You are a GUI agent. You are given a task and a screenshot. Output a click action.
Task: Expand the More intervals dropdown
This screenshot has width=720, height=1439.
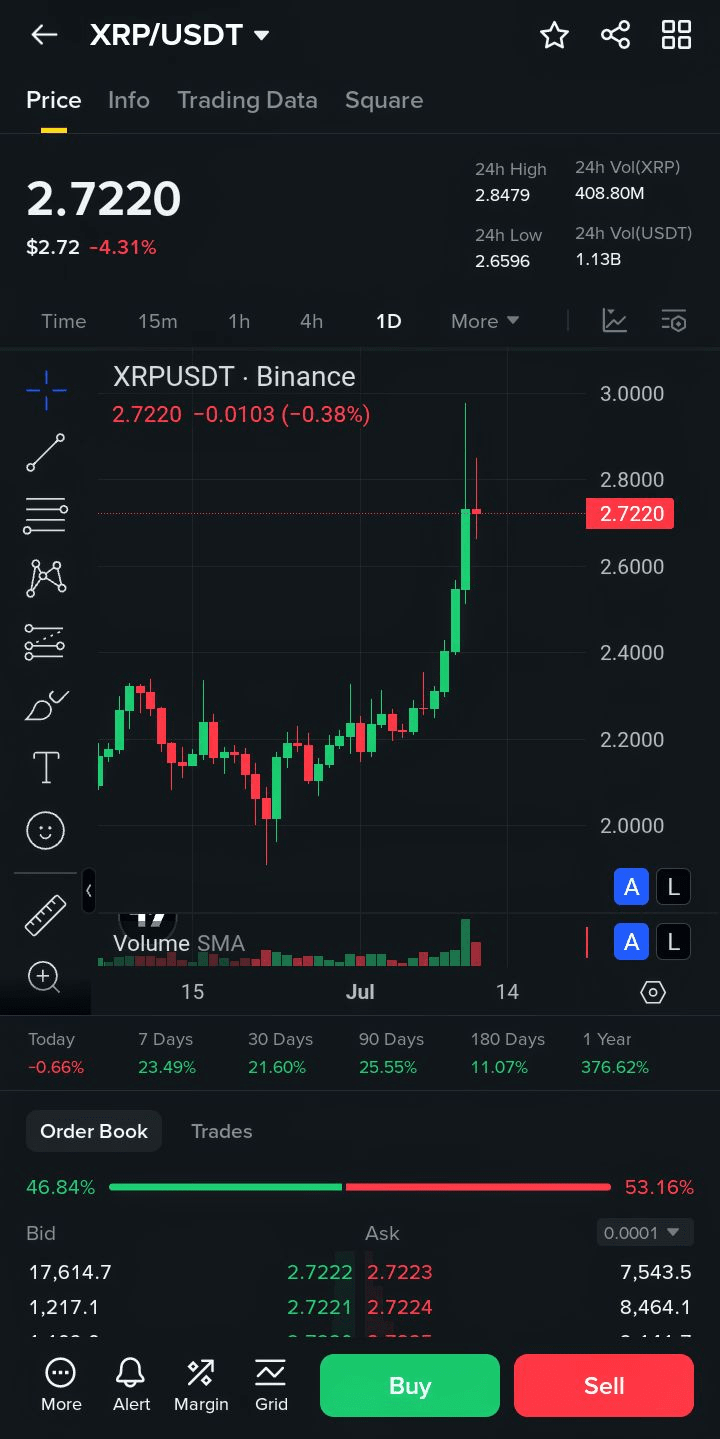coord(485,321)
